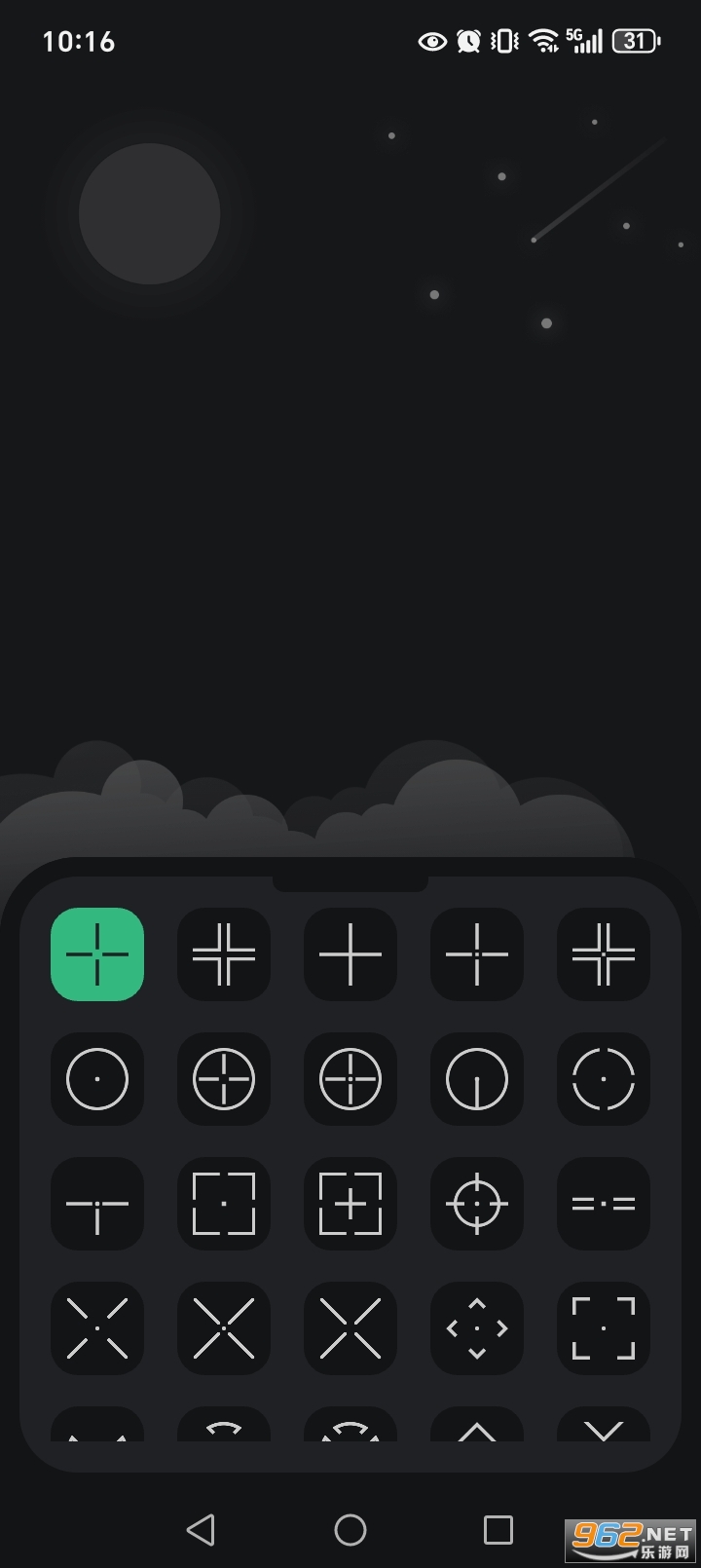Pick the broken circle with center dot
This screenshot has height=1568, width=701.
pyautogui.click(x=604, y=1079)
